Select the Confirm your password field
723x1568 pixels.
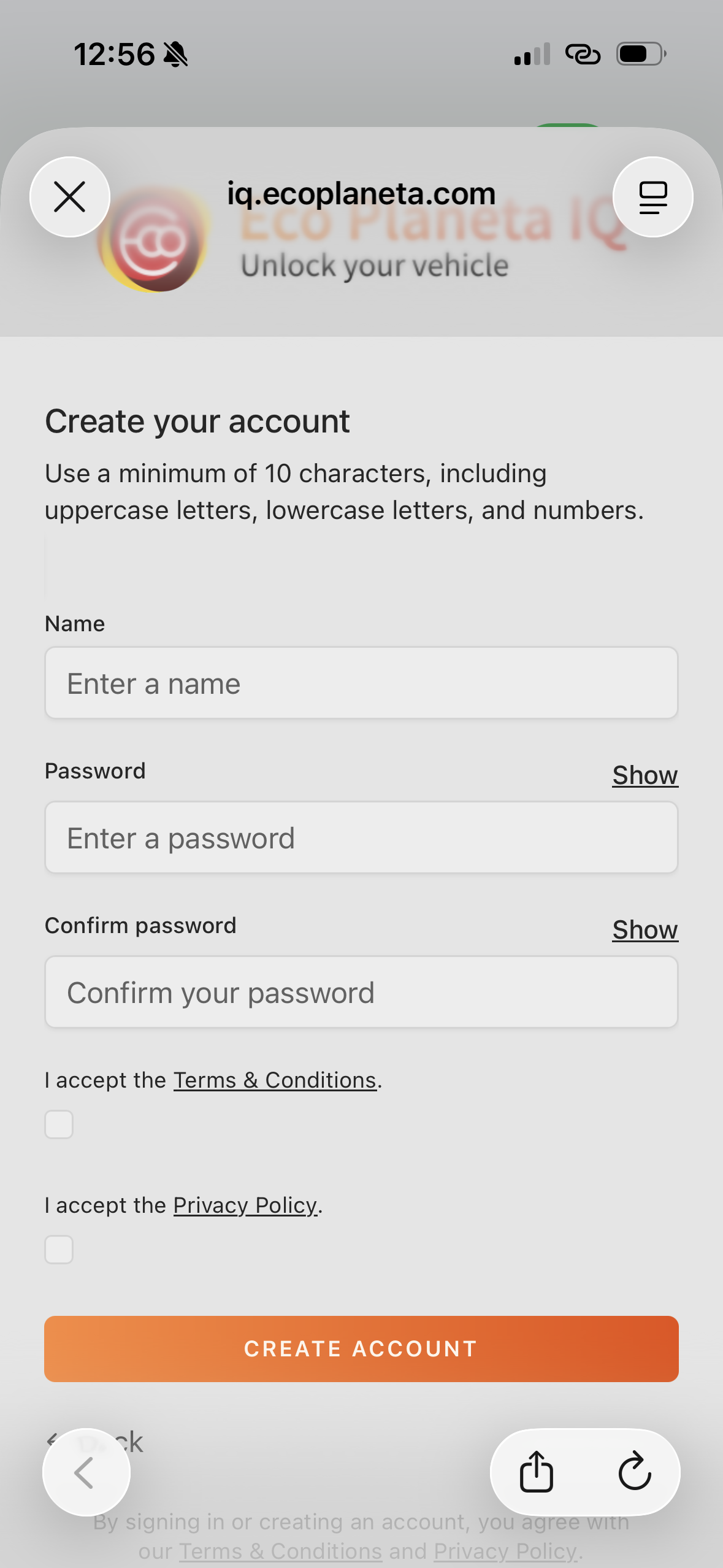(361, 992)
